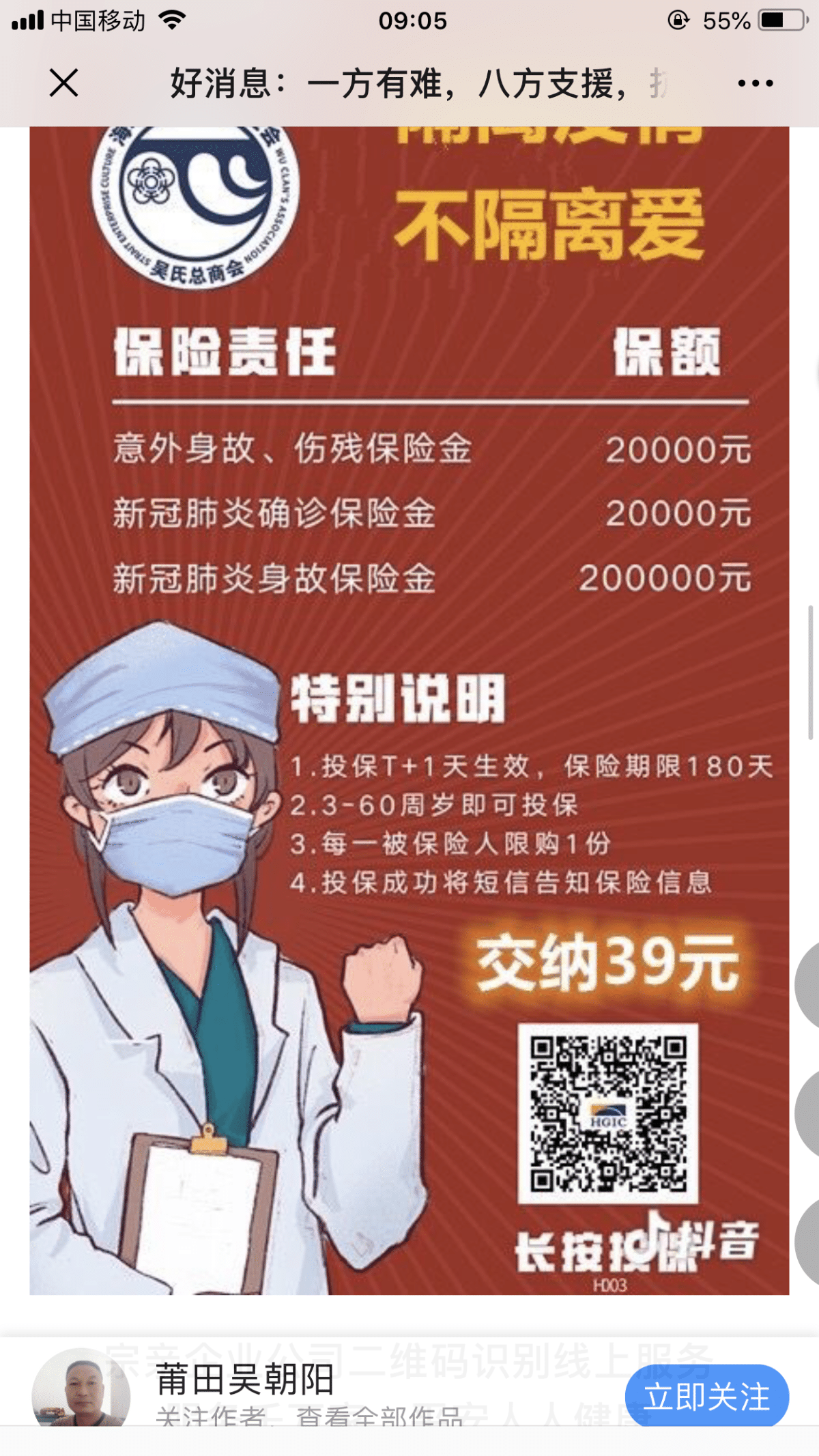819x1456 pixels.
Task: Close the article page
Action: 63,83
